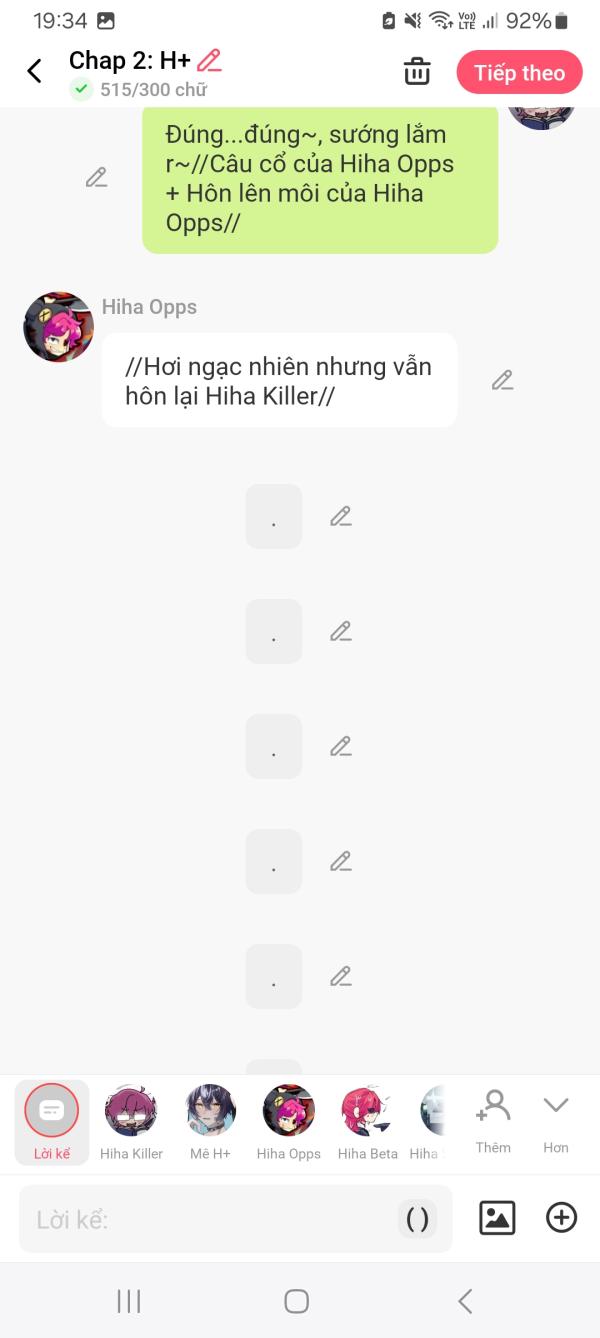This screenshot has width=600, height=1338.
Task: Edit the green message about Câu cổ
Action: (x=96, y=178)
